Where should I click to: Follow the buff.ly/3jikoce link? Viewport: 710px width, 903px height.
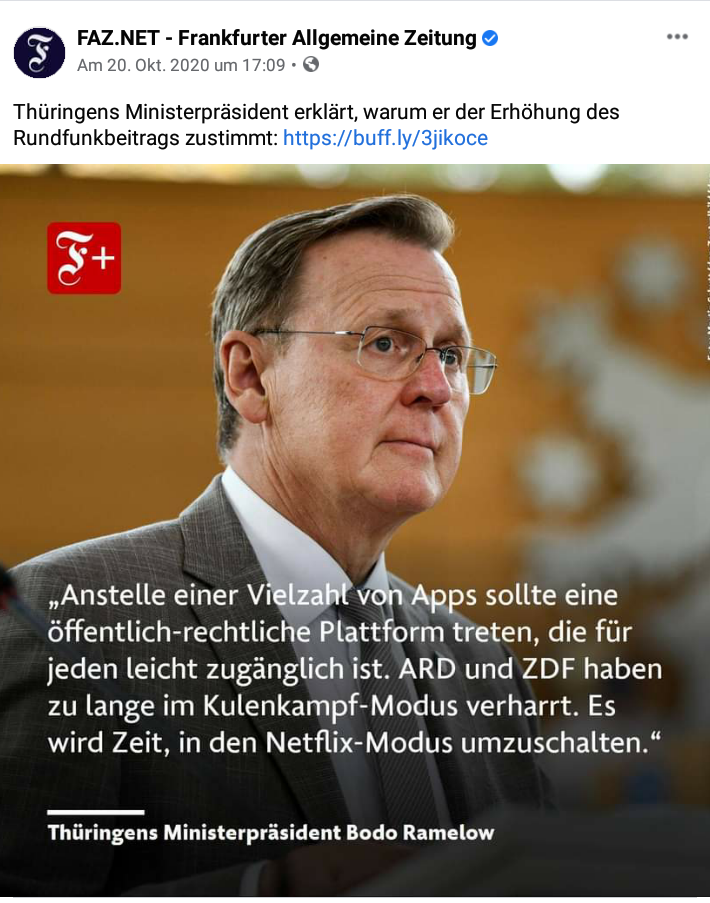click(x=385, y=138)
